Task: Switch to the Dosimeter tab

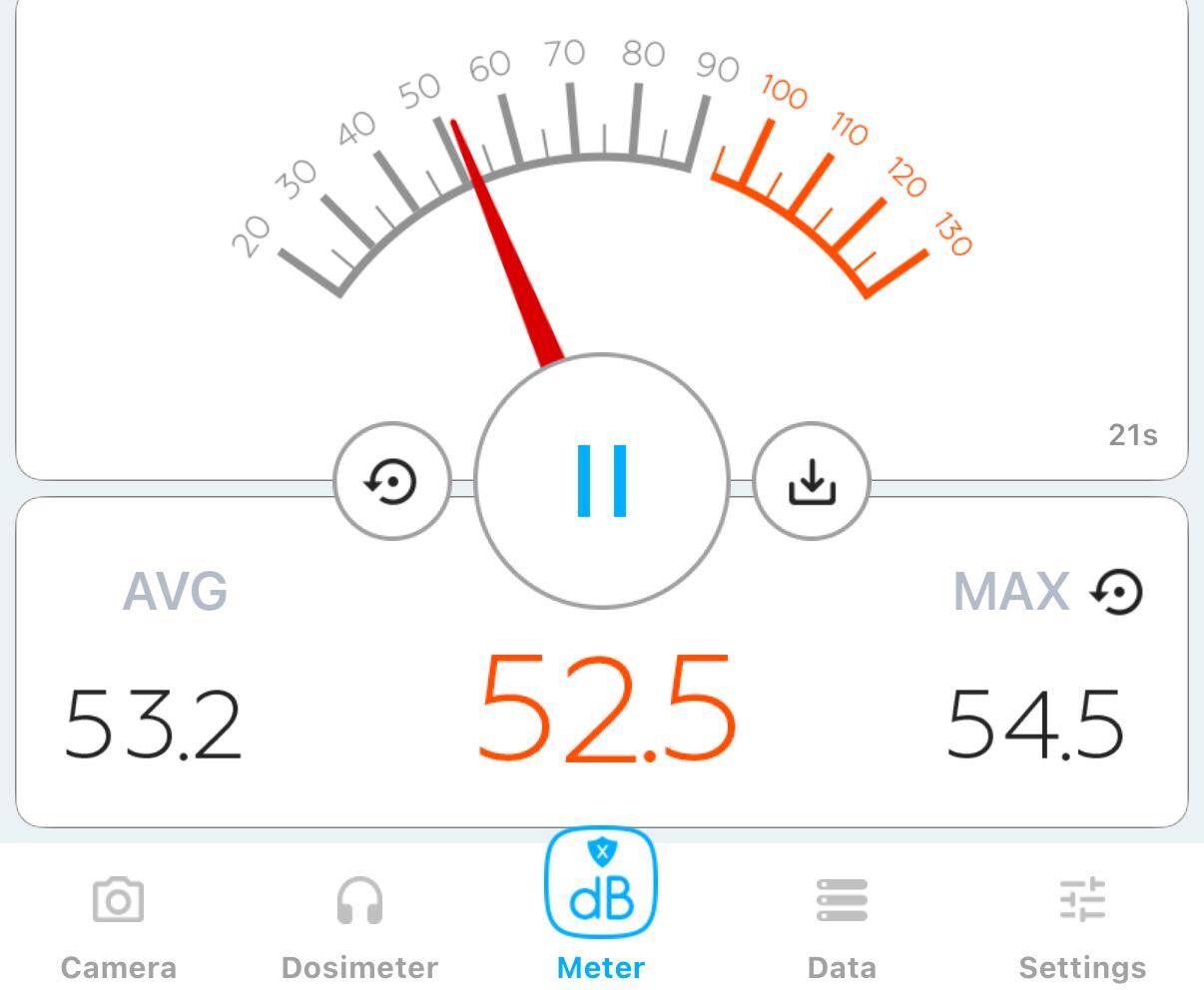Action: (x=359, y=925)
